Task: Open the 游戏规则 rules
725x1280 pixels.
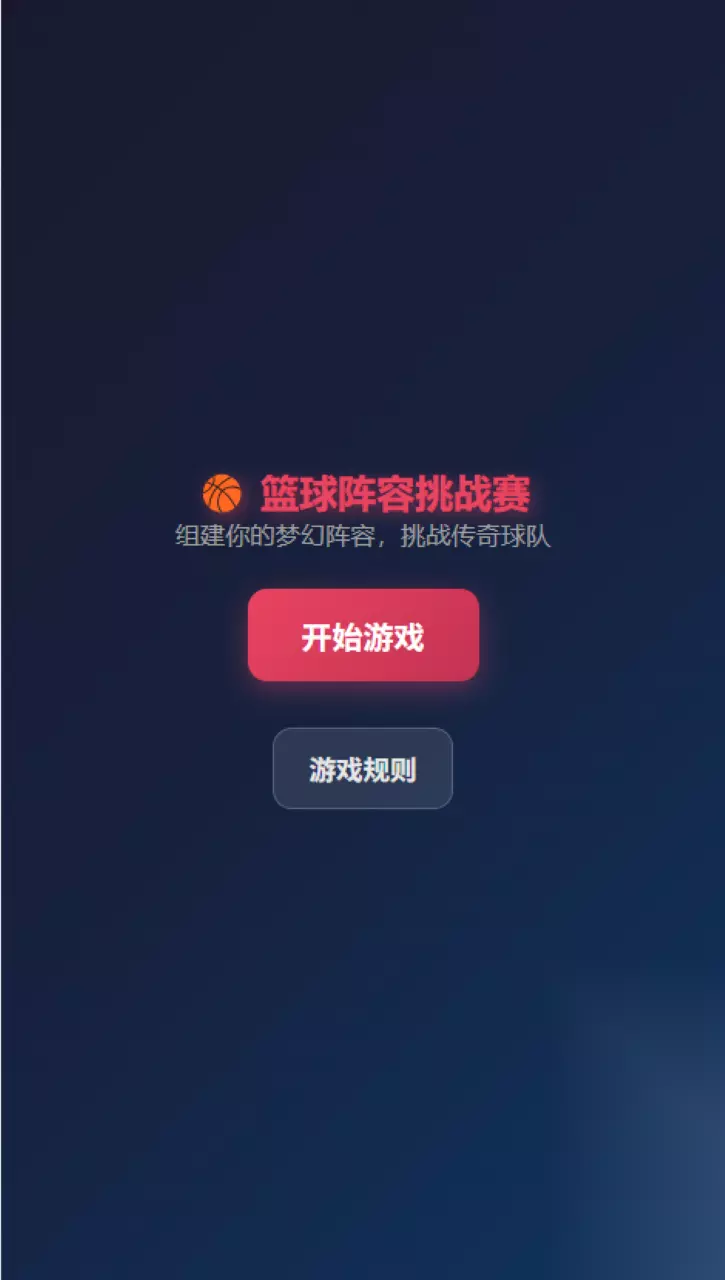Action: [363, 768]
